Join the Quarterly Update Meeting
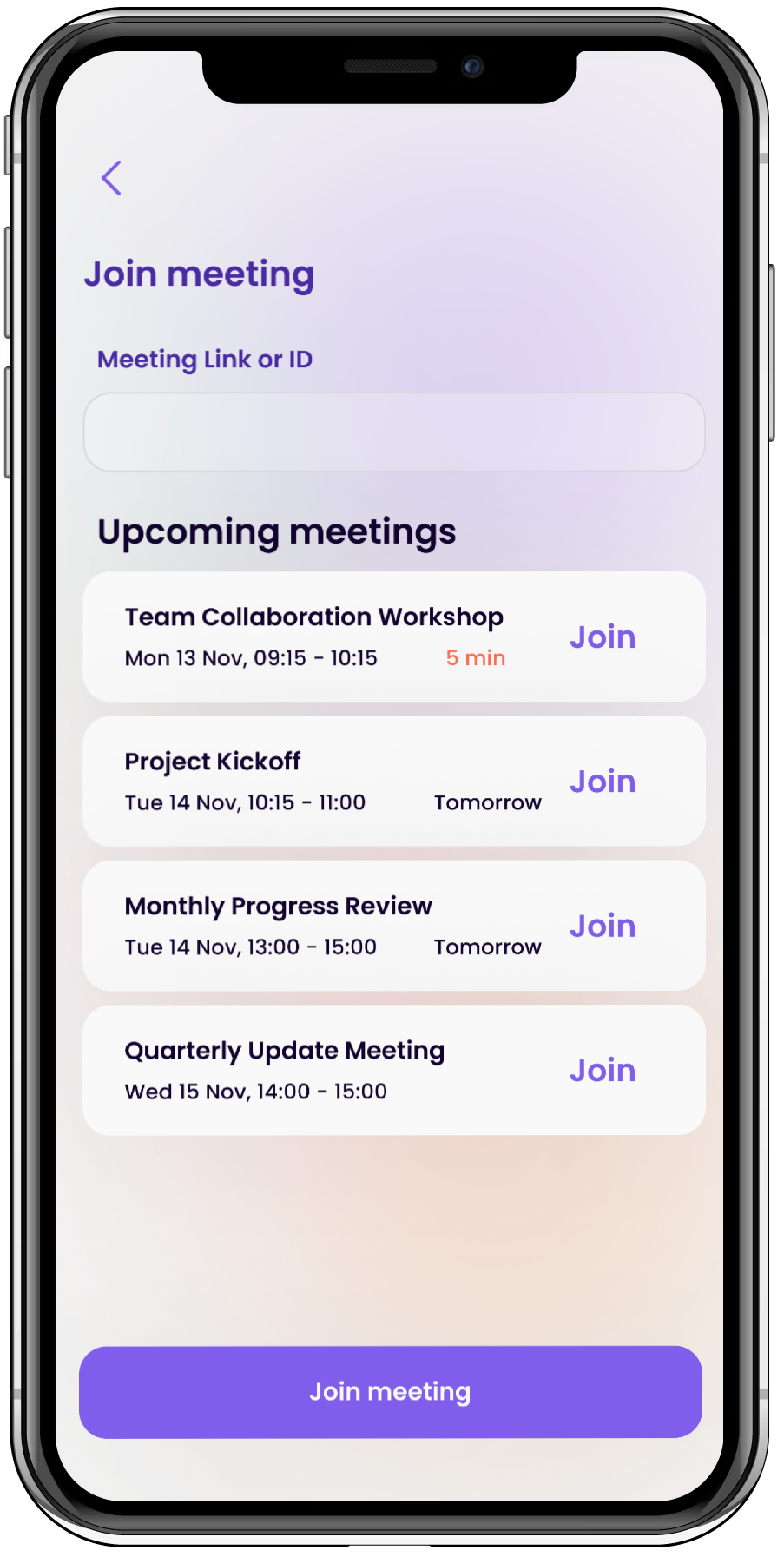Image resolution: width=784 pixels, height=1557 pixels. [603, 1071]
